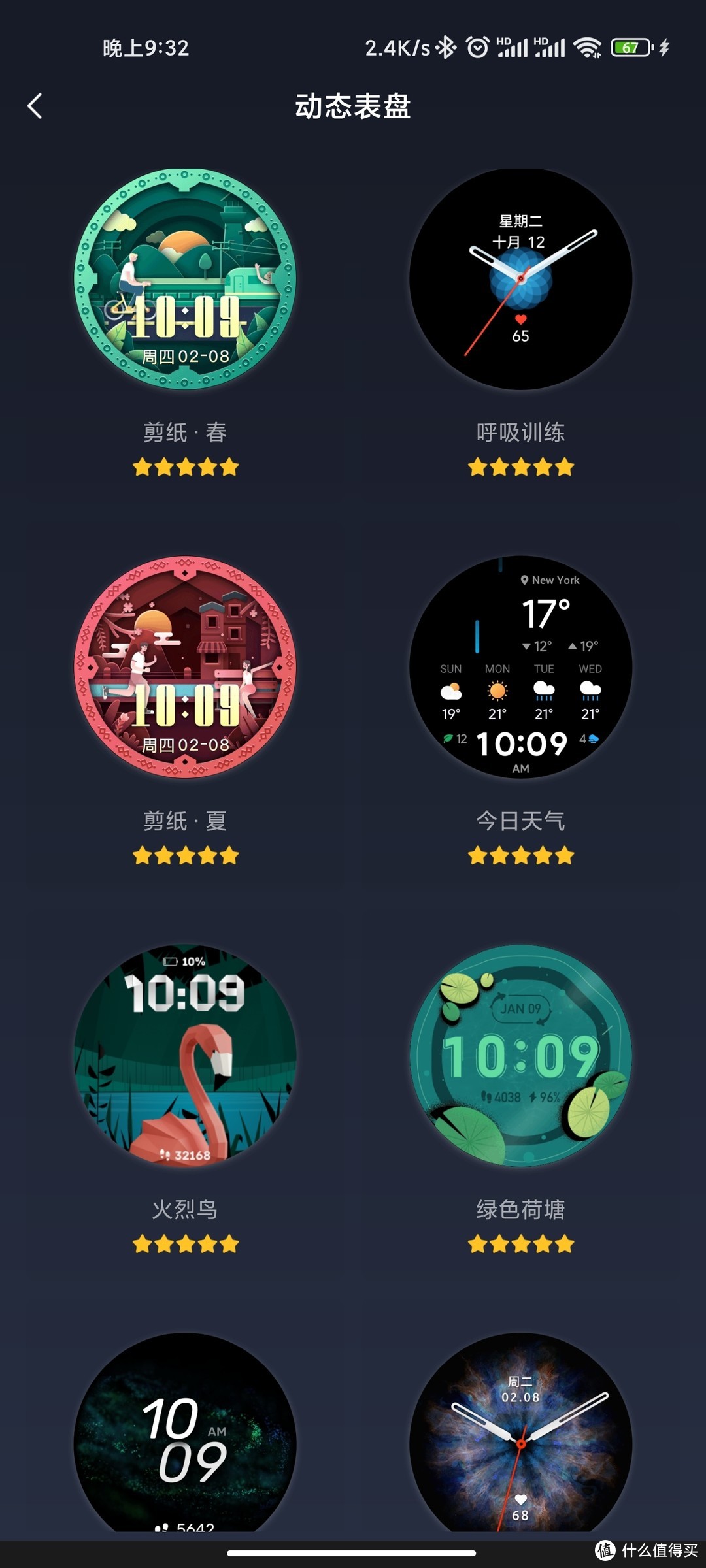The width and height of the screenshot is (706, 1568).
Task: Tap the Wi-Fi signal icon
Action: tap(587, 47)
